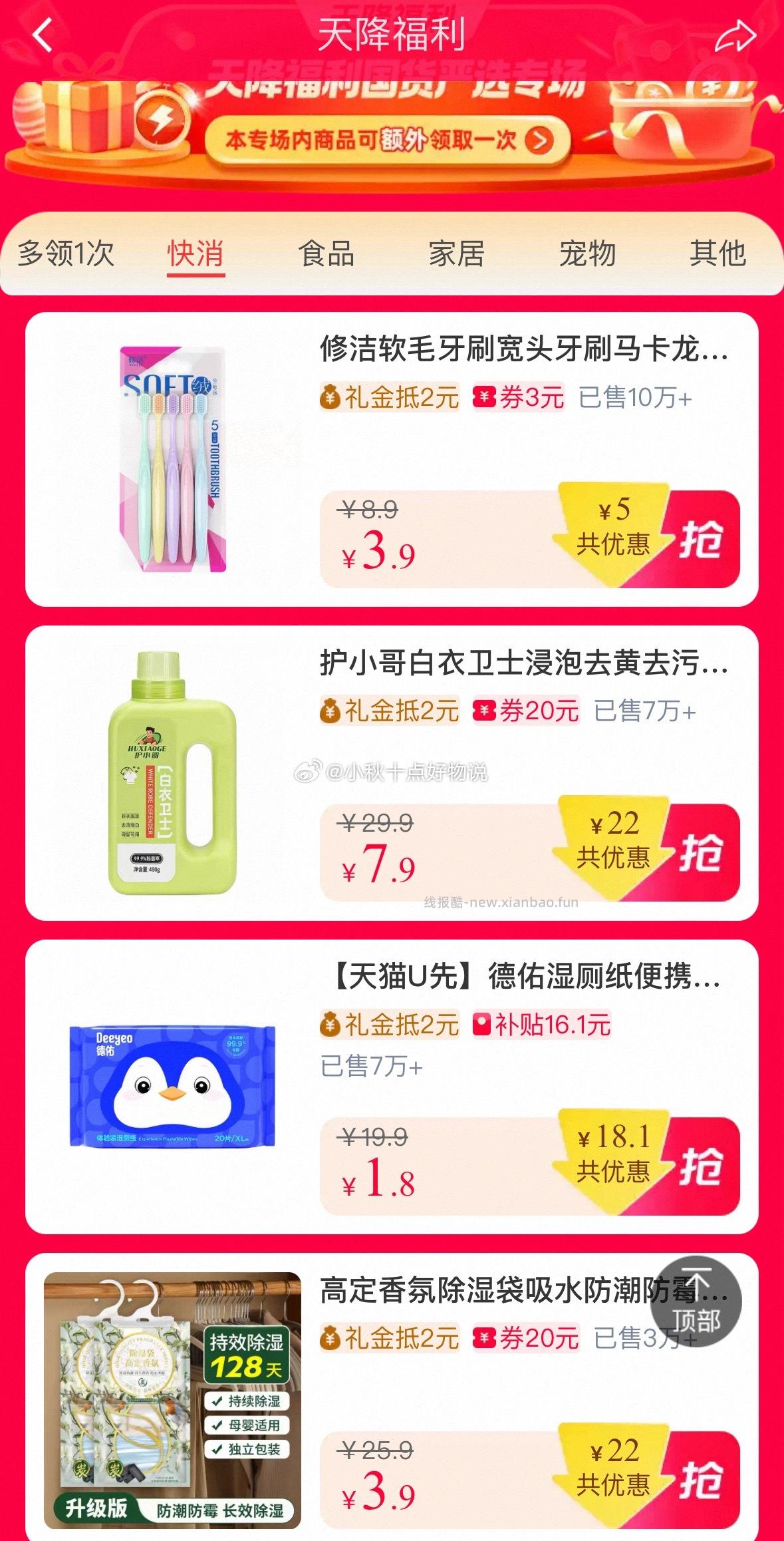Switch to the 食品 tab

[327, 253]
